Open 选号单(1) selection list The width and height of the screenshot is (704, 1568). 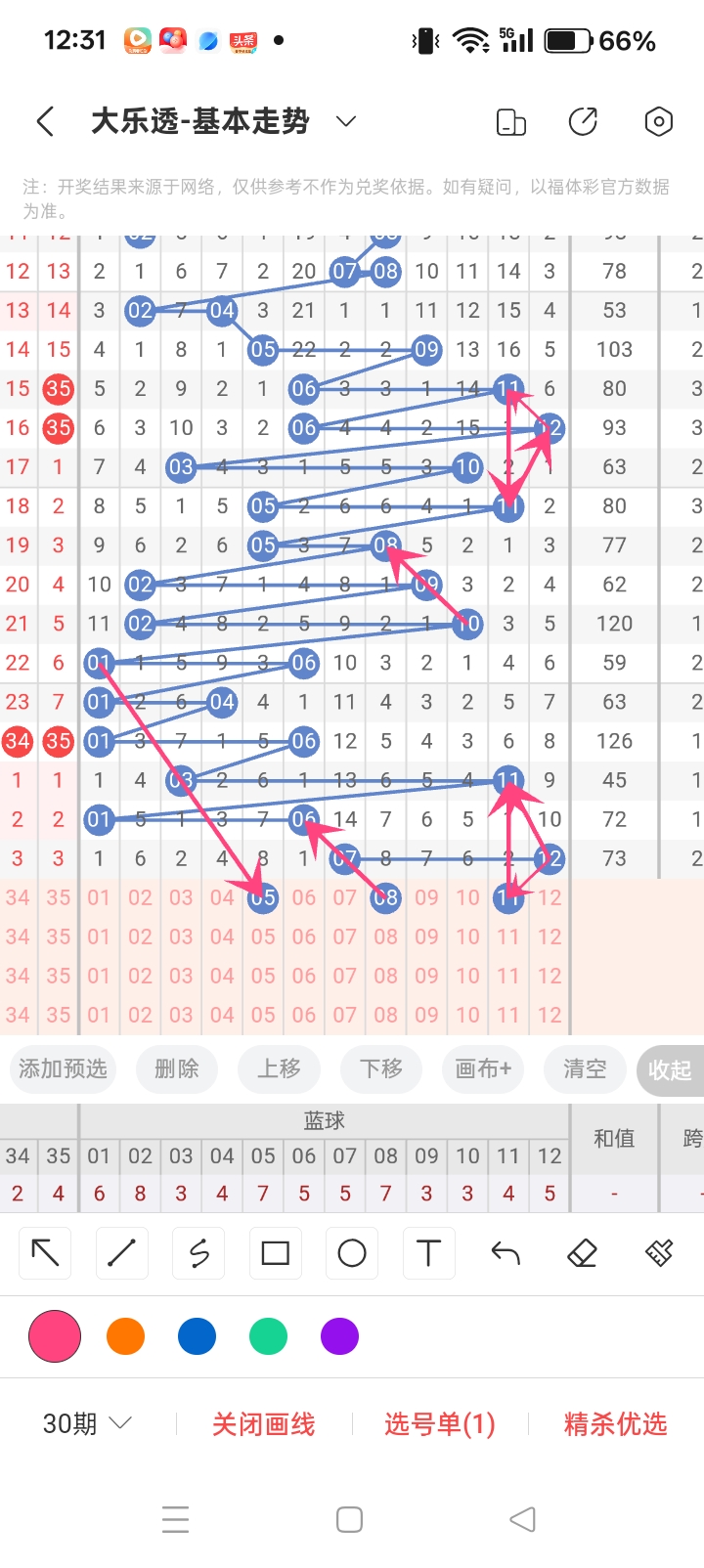[x=441, y=1424]
